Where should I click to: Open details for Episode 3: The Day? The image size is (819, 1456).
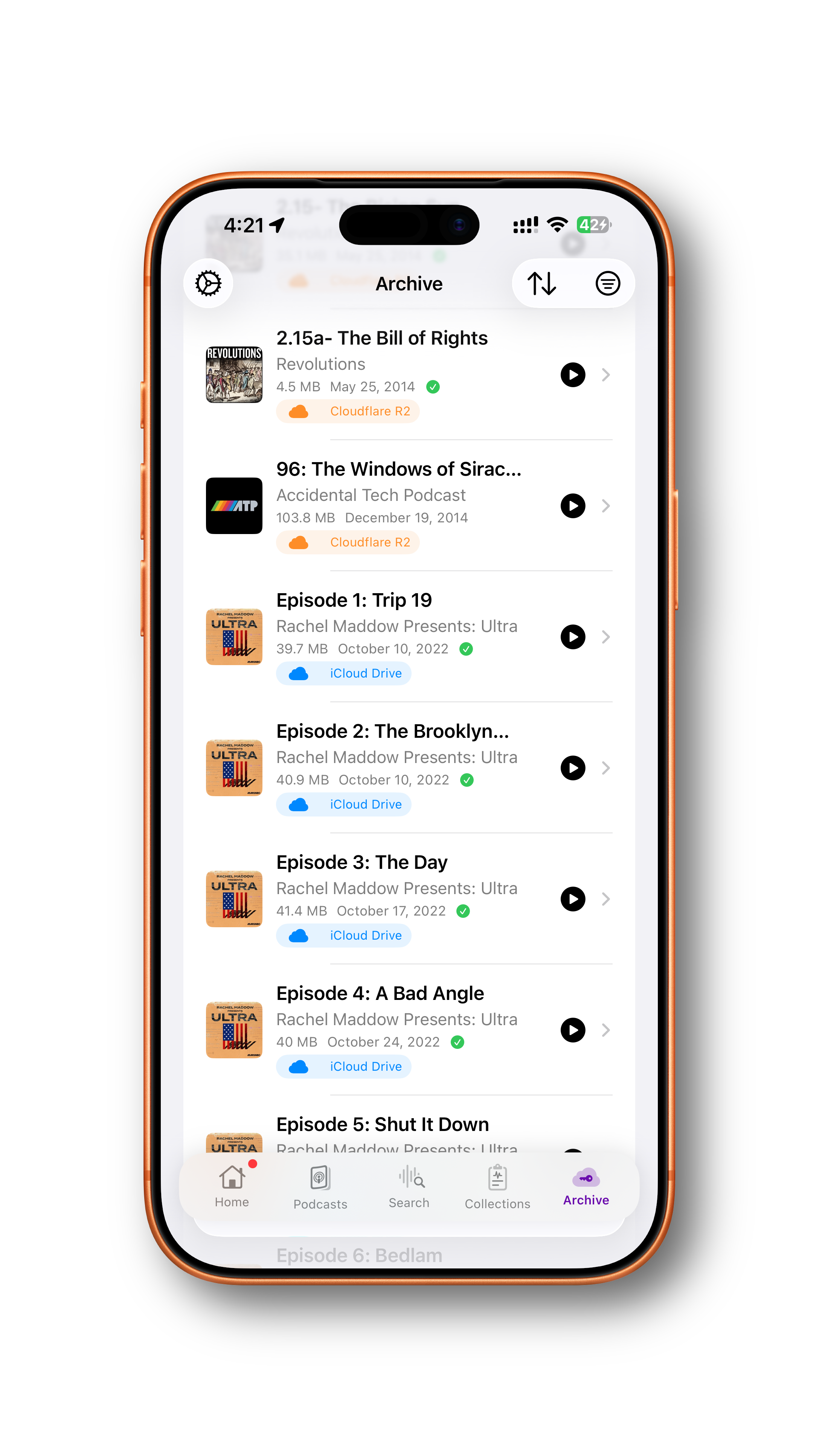[605, 899]
